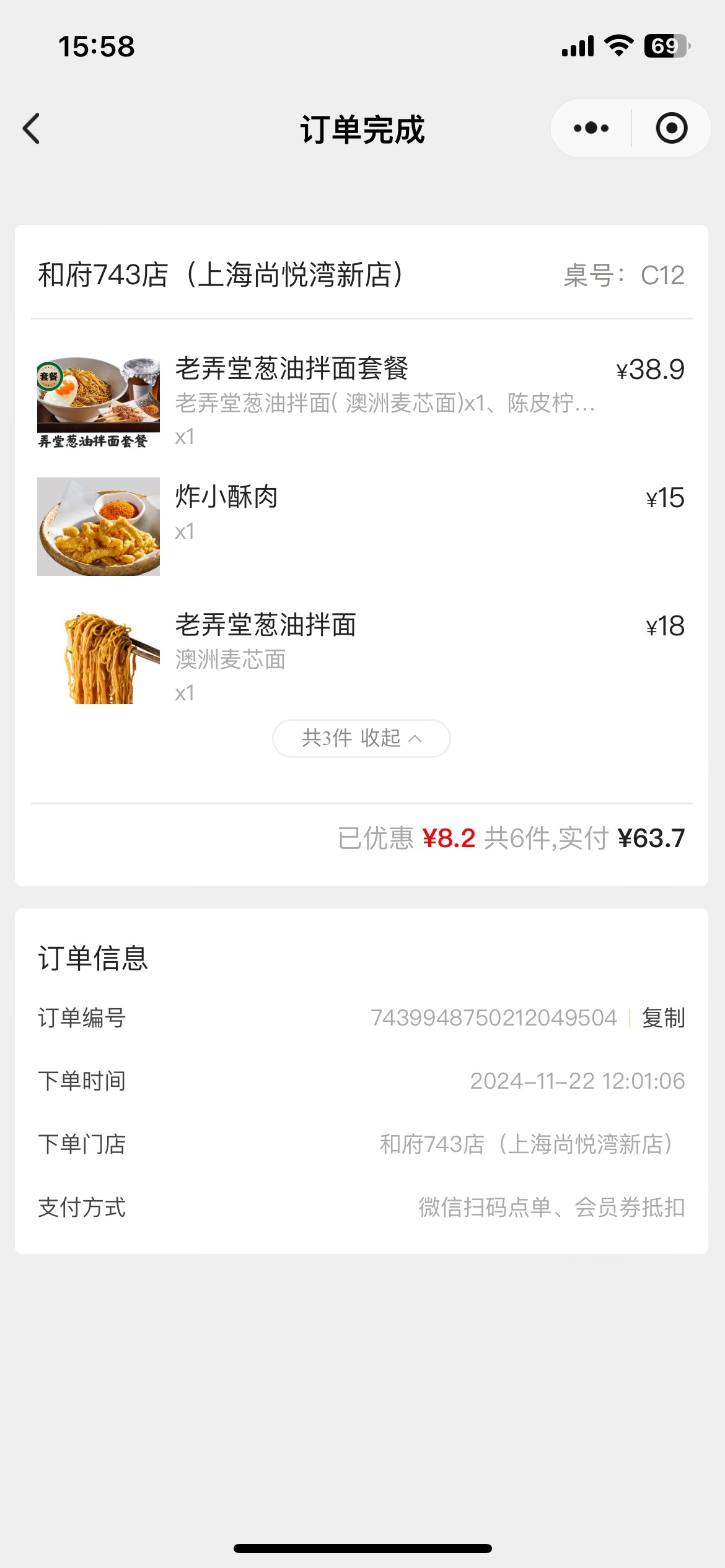
Task: Close the mini program with the circle button
Action: coord(671,128)
